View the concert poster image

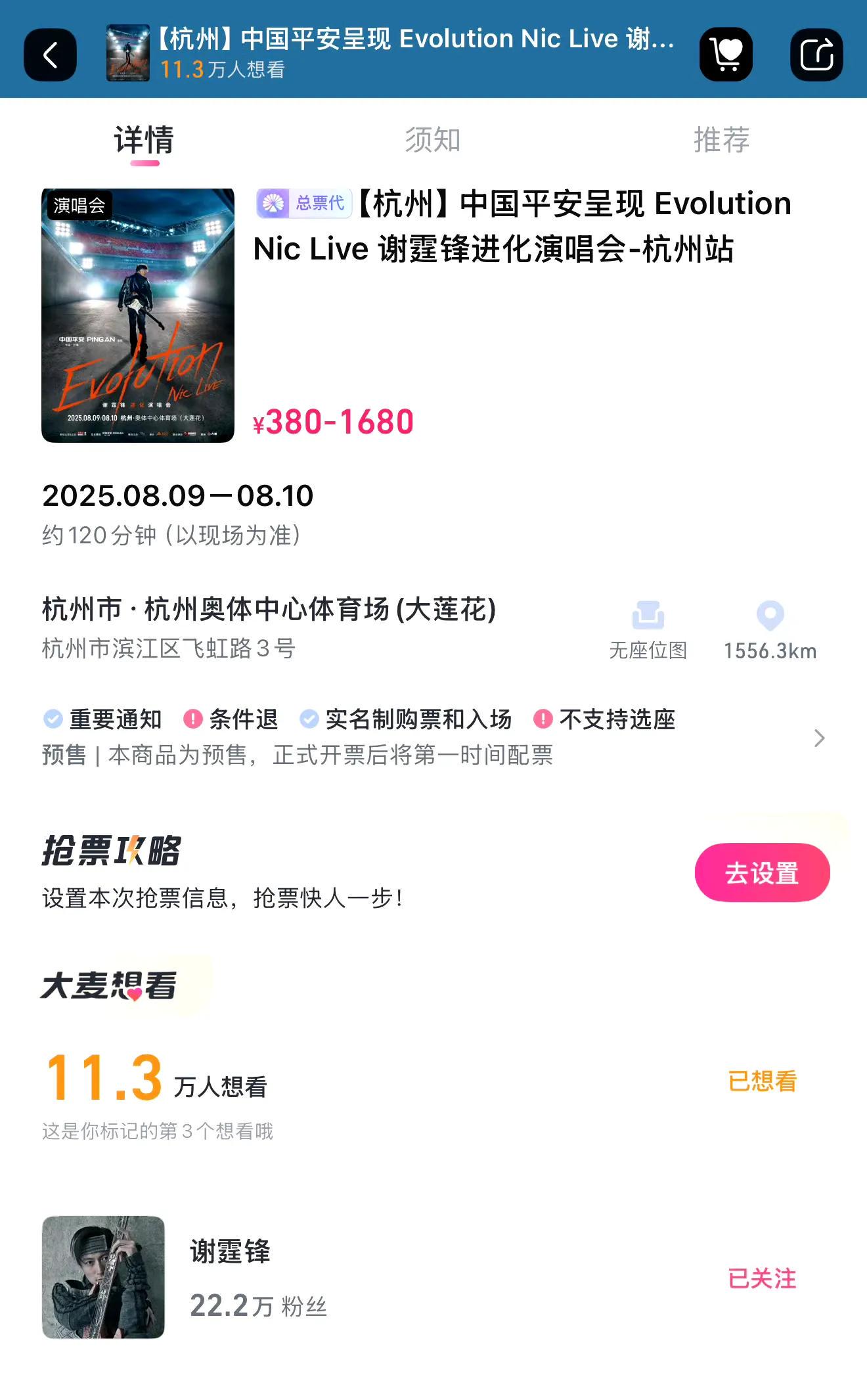(138, 315)
